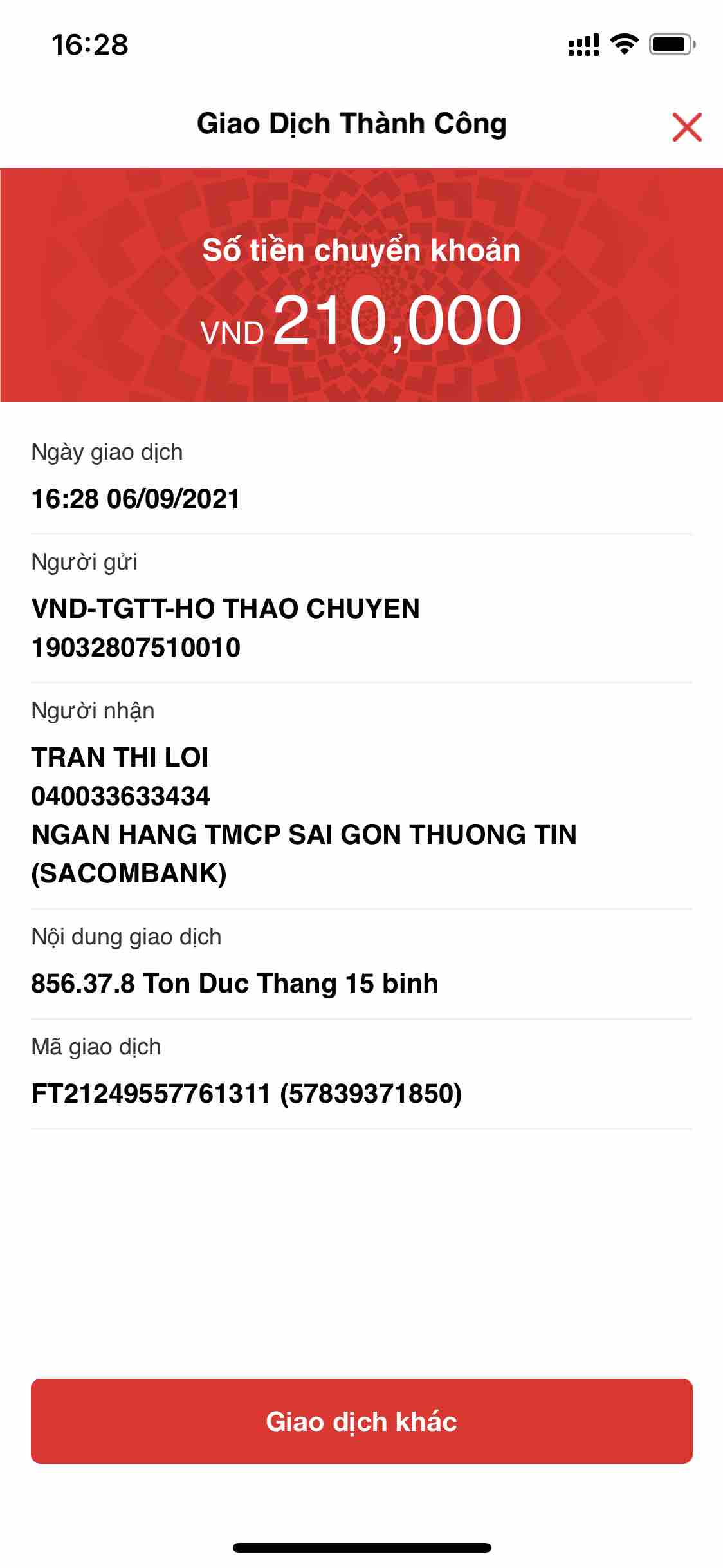The width and height of the screenshot is (723, 1568).
Task: Close the successful transaction screen
Action: (x=686, y=126)
